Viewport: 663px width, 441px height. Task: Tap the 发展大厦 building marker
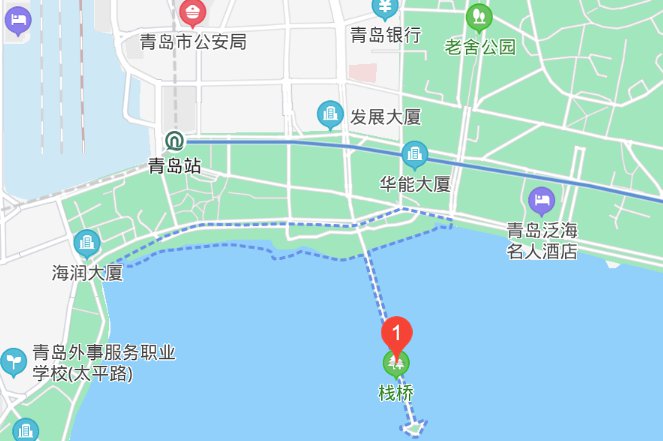click(329, 115)
